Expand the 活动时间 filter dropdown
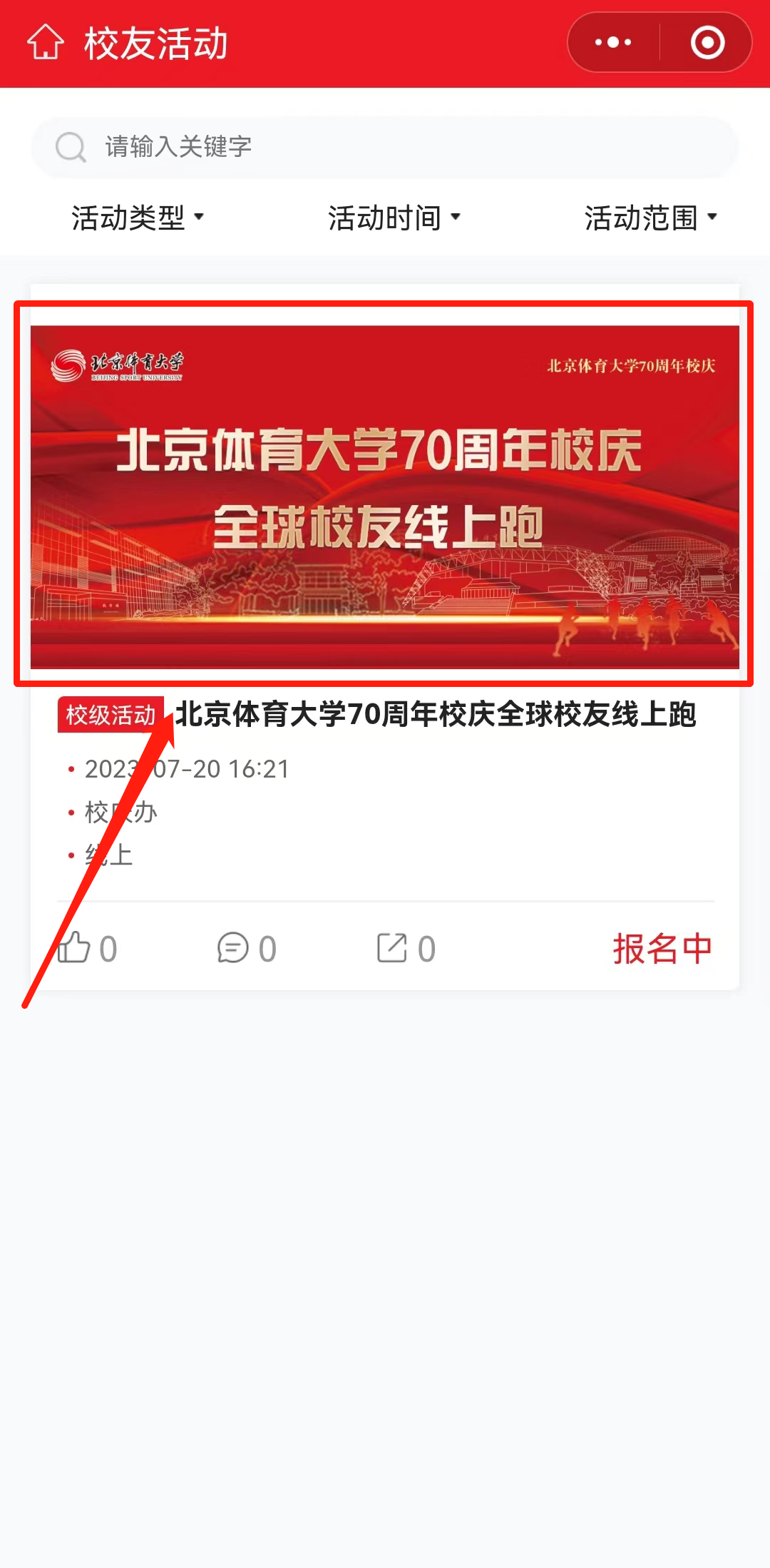Screen dimensions: 770x1568 (394, 218)
